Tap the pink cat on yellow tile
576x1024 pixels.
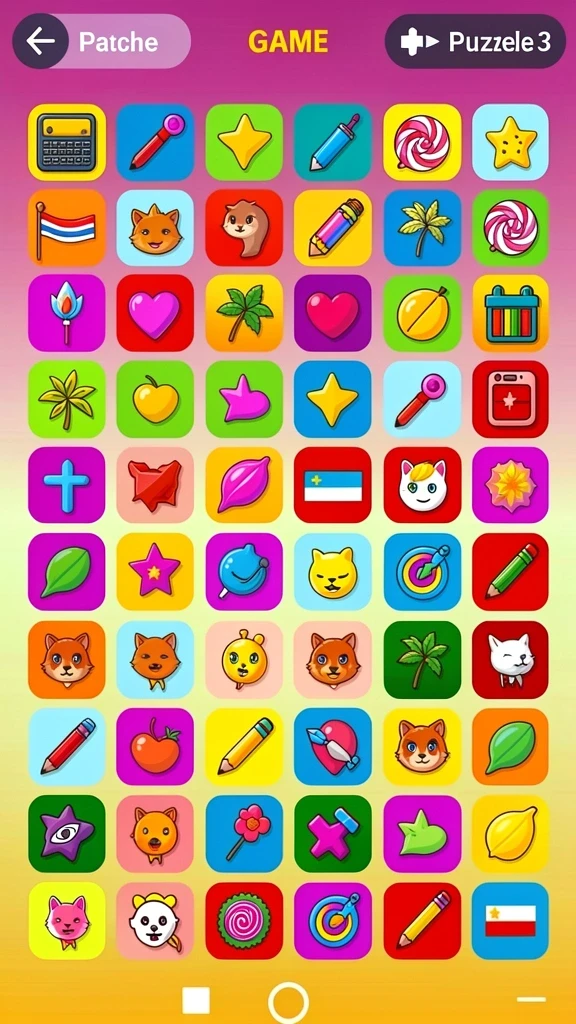click(x=67, y=921)
